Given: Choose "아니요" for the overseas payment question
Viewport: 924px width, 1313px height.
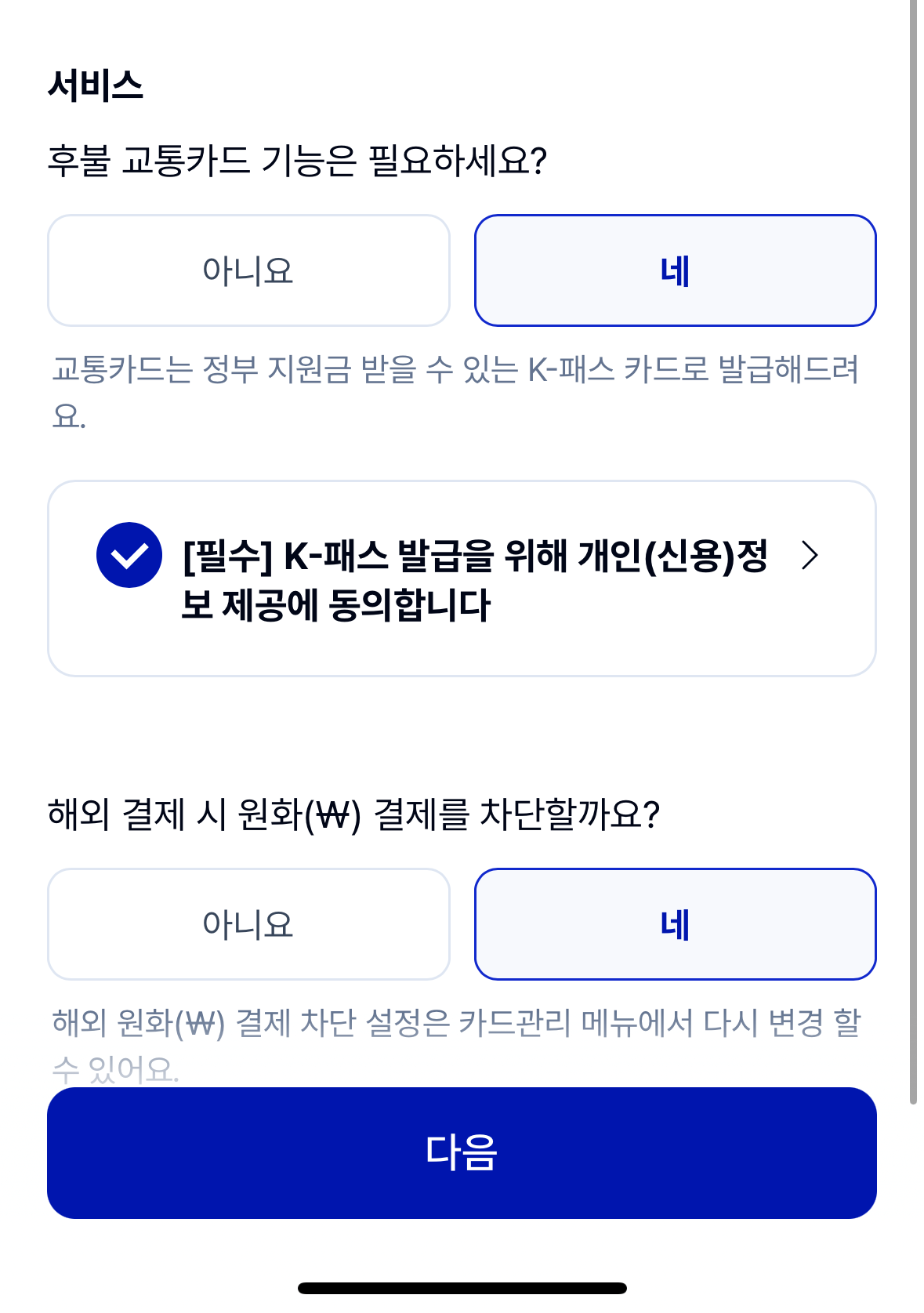Looking at the screenshot, I should pos(249,924).
